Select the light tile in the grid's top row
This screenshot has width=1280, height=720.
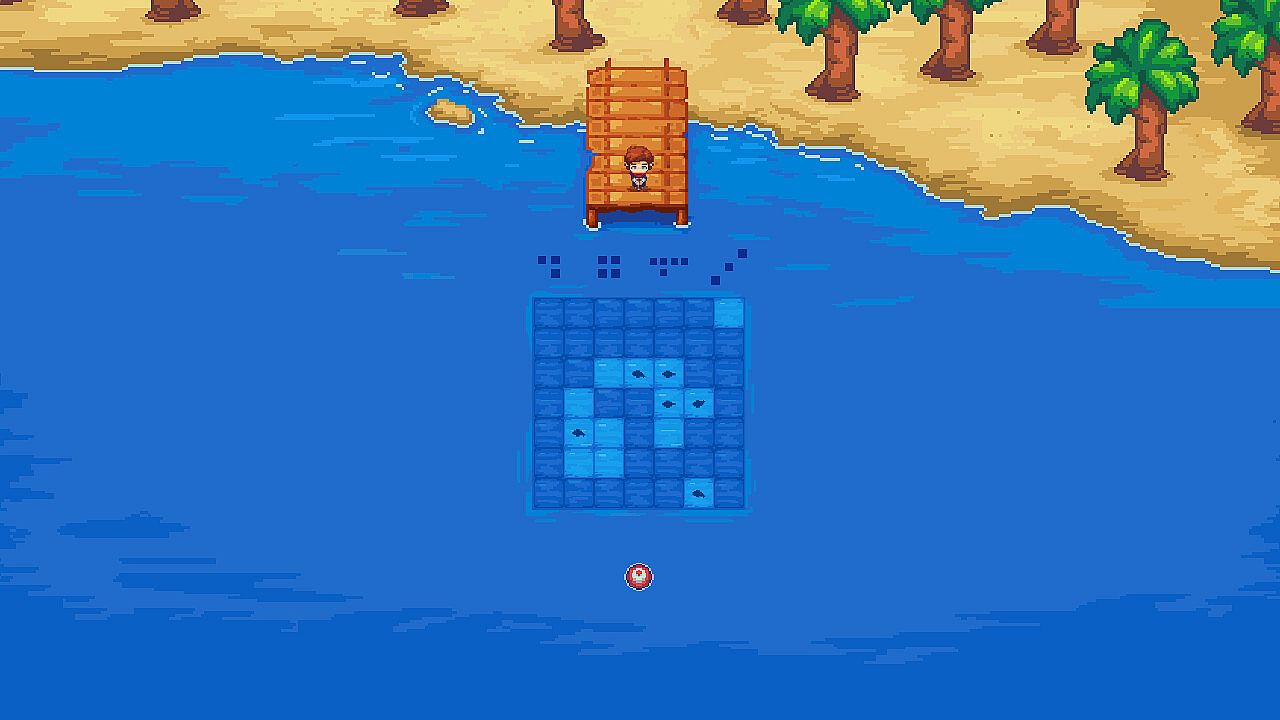pyautogui.click(x=729, y=312)
